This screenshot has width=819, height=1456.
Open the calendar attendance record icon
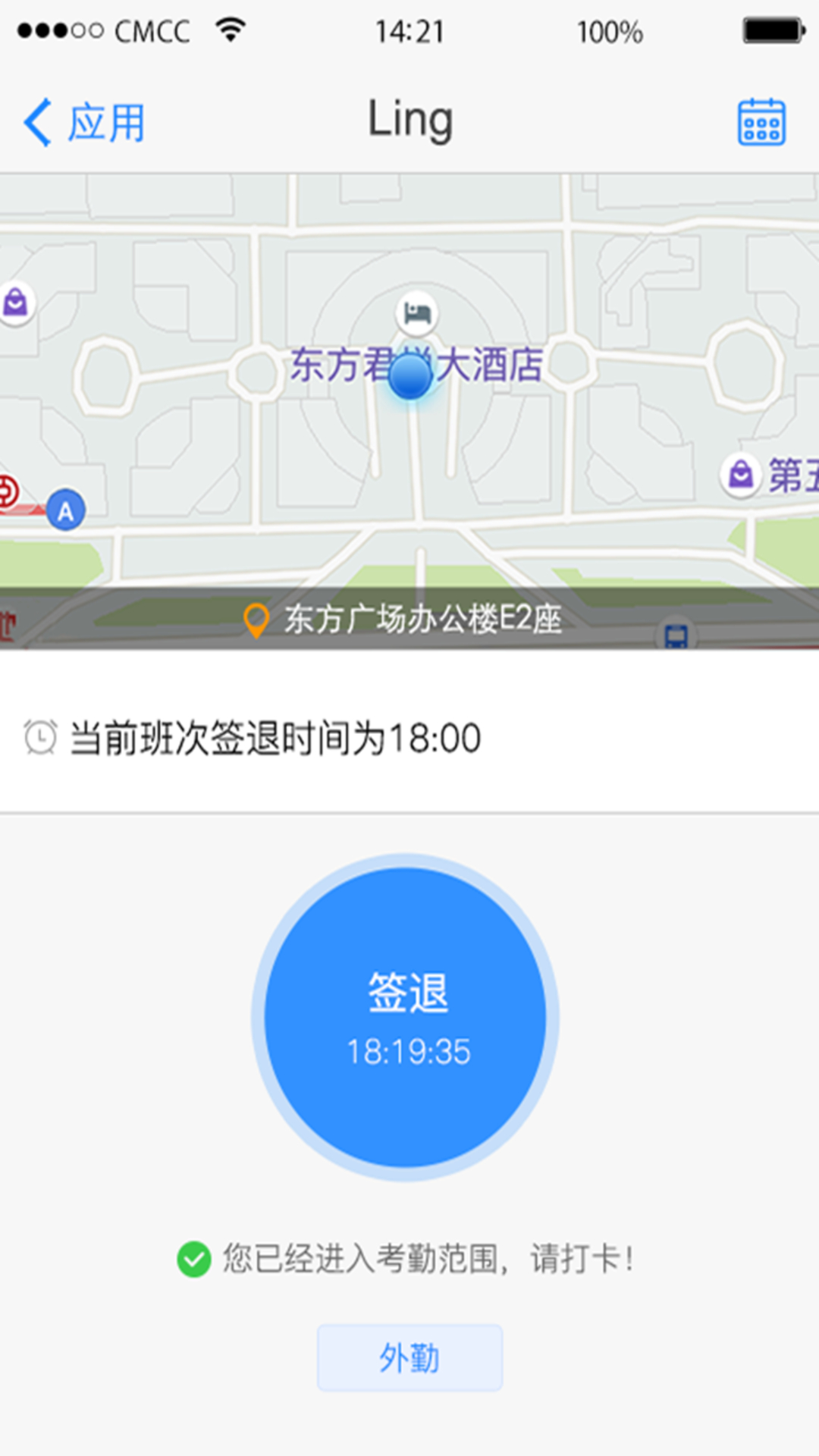761,121
